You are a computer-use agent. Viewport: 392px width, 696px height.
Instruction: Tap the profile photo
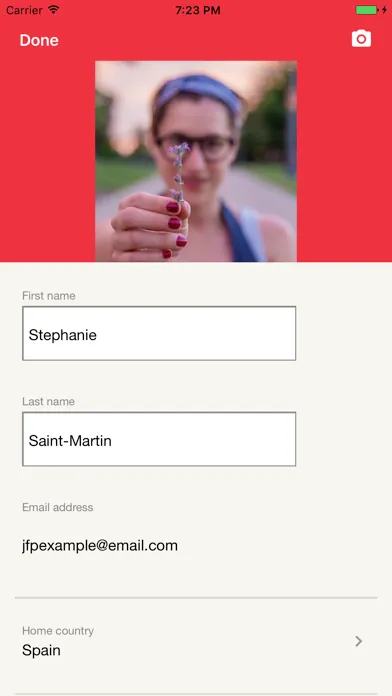(196, 161)
